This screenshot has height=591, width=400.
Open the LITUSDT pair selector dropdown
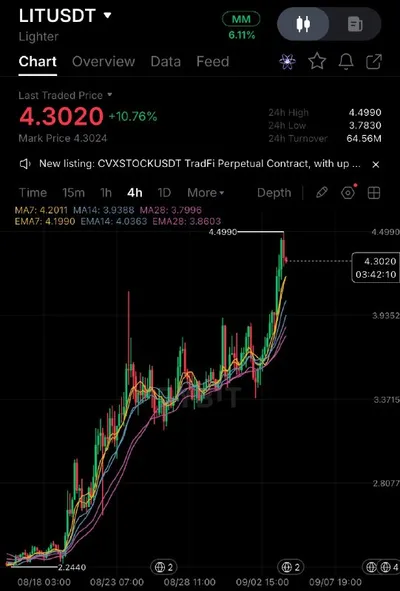click(65, 15)
